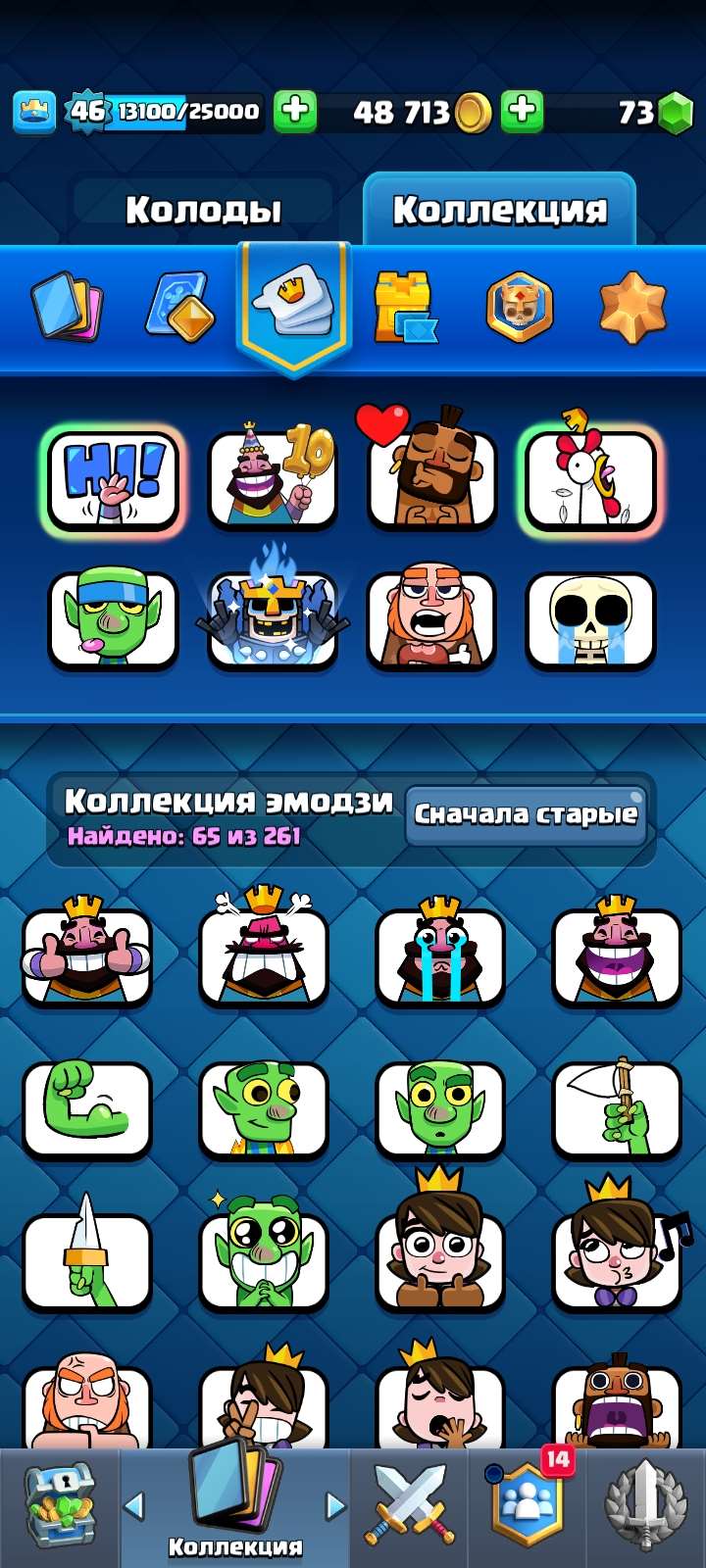Open the cards collection icon
Image resolution: width=706 pixels, height=1568 pixels.
(x=67, y=304)
